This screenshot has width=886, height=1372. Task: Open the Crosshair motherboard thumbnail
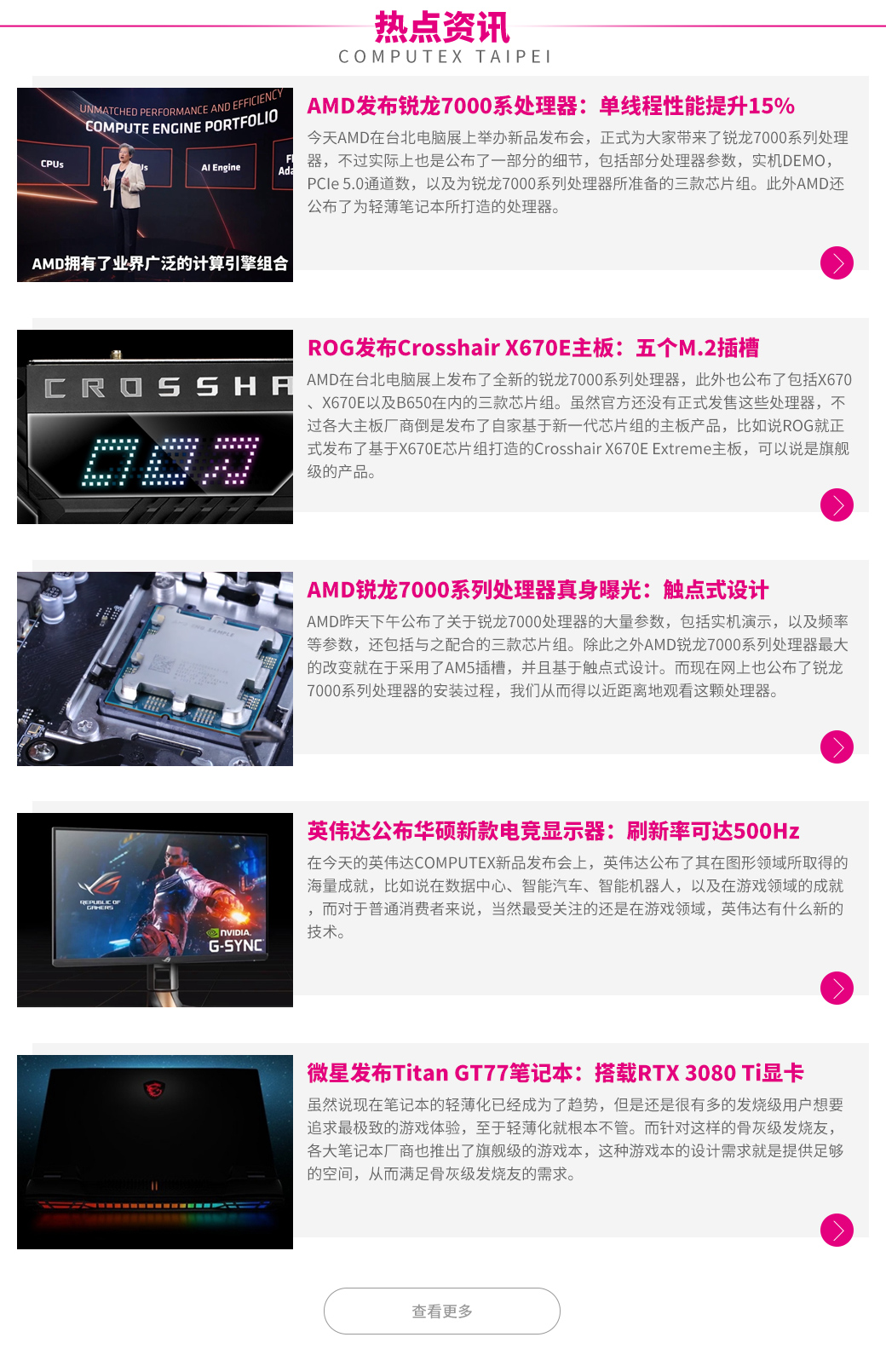(x=155, y=427)
